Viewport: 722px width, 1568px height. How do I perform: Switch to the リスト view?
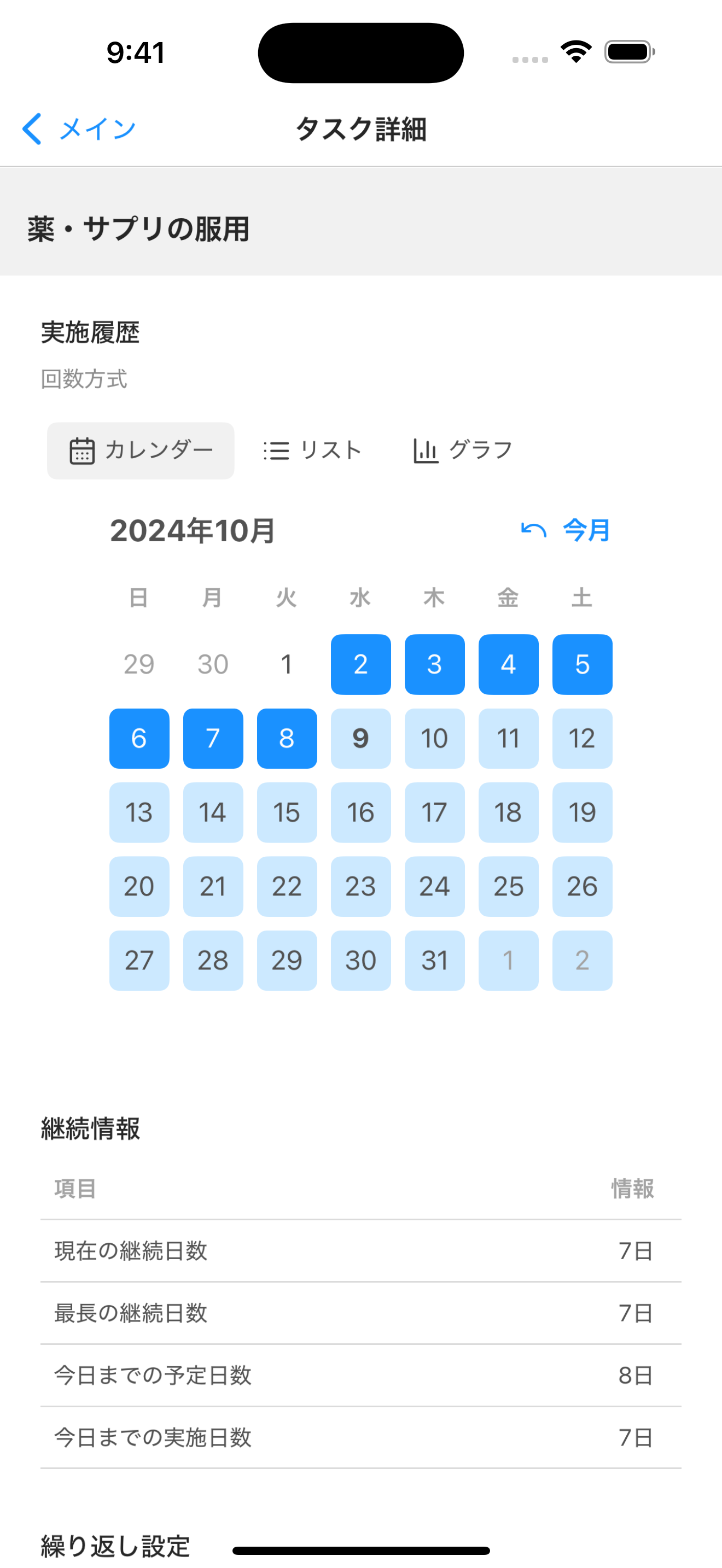pyautogui.click(x=313, y=450)
